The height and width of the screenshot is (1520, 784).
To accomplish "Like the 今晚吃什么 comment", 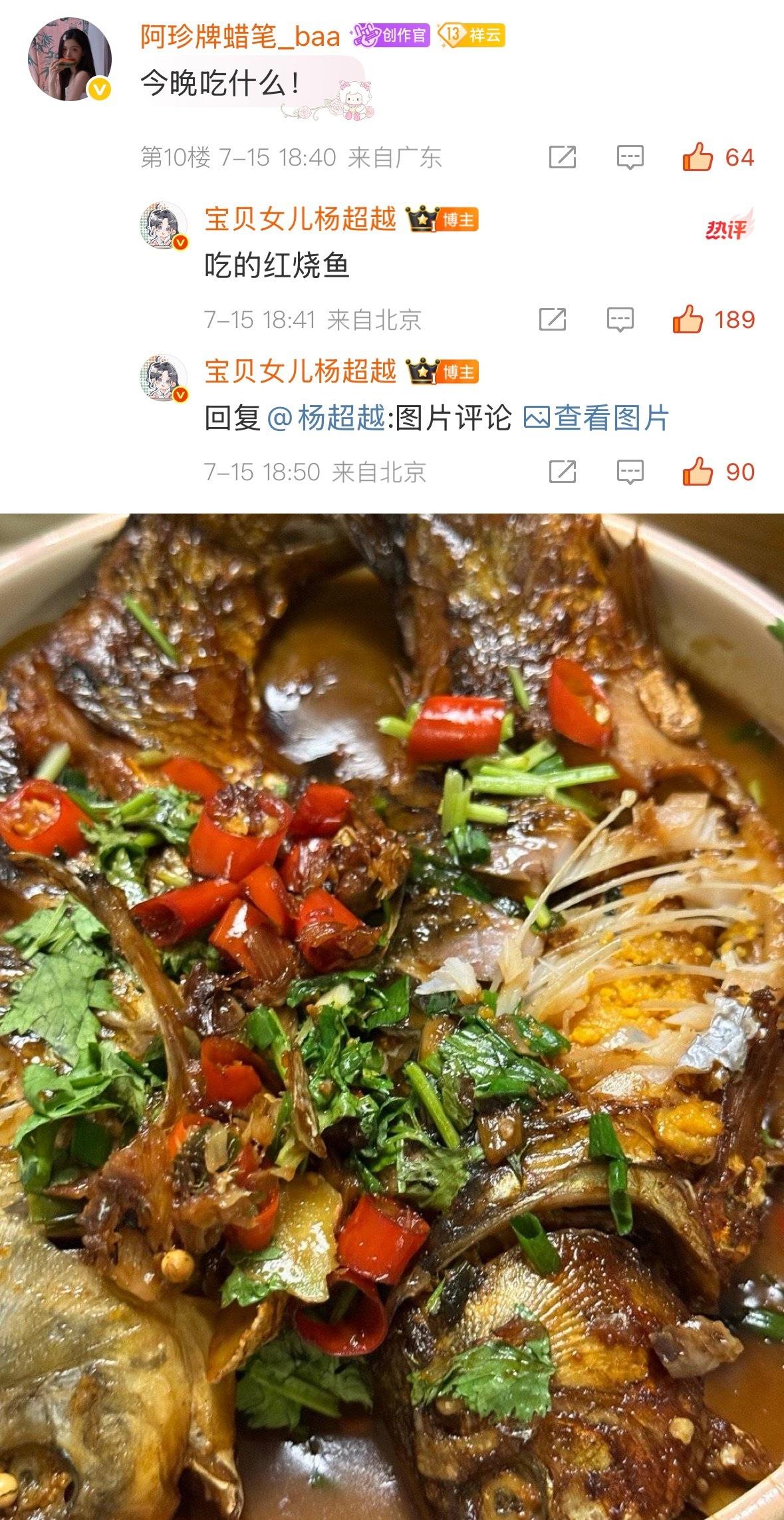I will (x=698, y=158).
